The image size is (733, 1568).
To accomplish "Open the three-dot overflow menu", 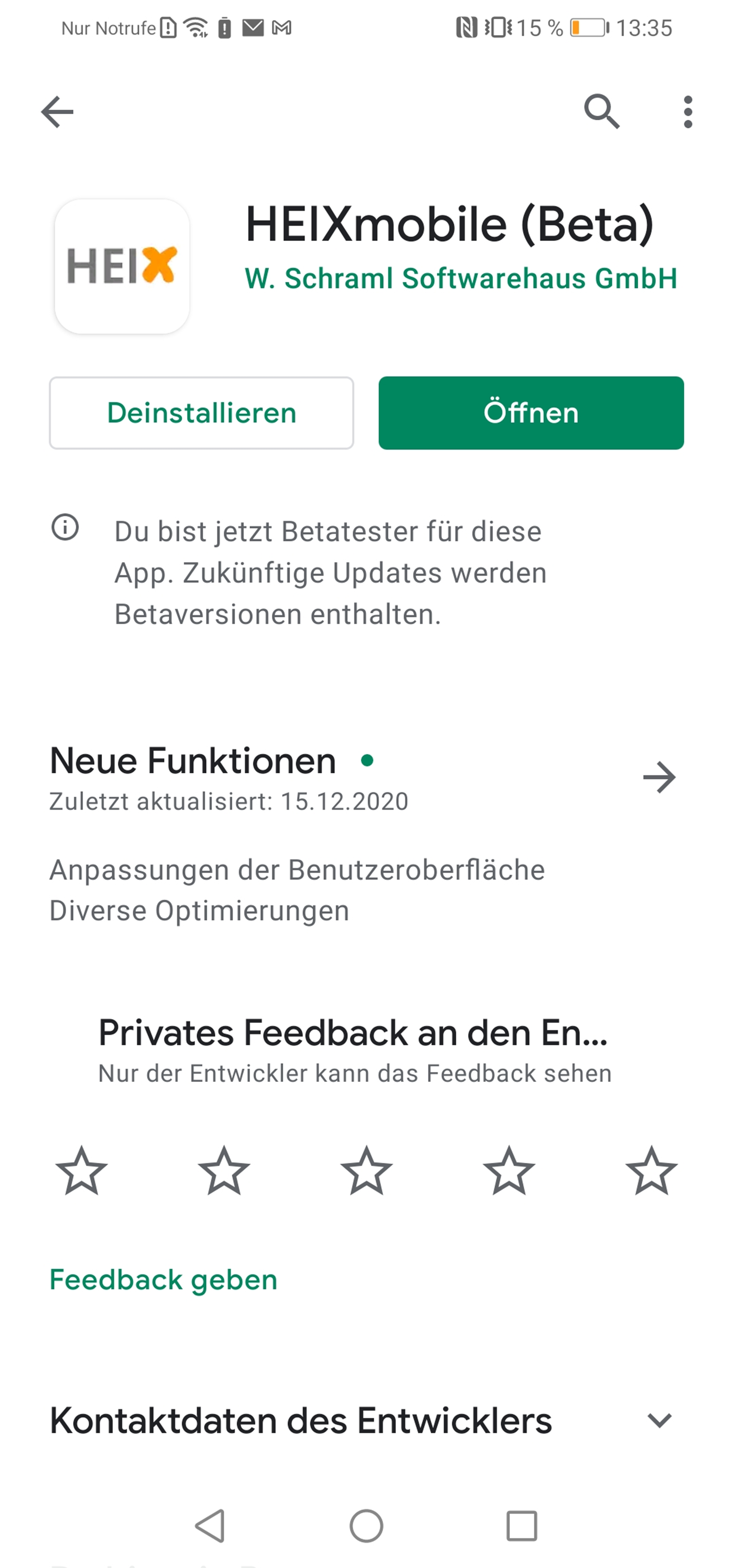I will (687, 112).
